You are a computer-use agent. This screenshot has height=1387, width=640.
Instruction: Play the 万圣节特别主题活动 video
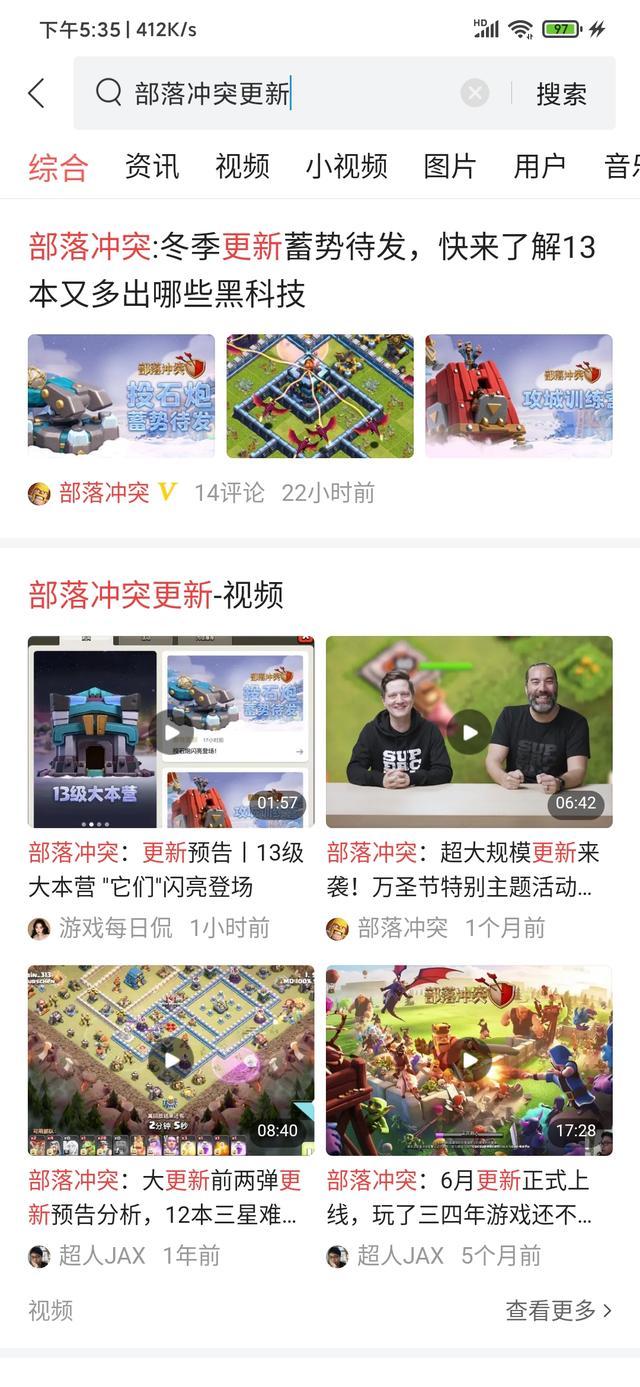point(469,732)
